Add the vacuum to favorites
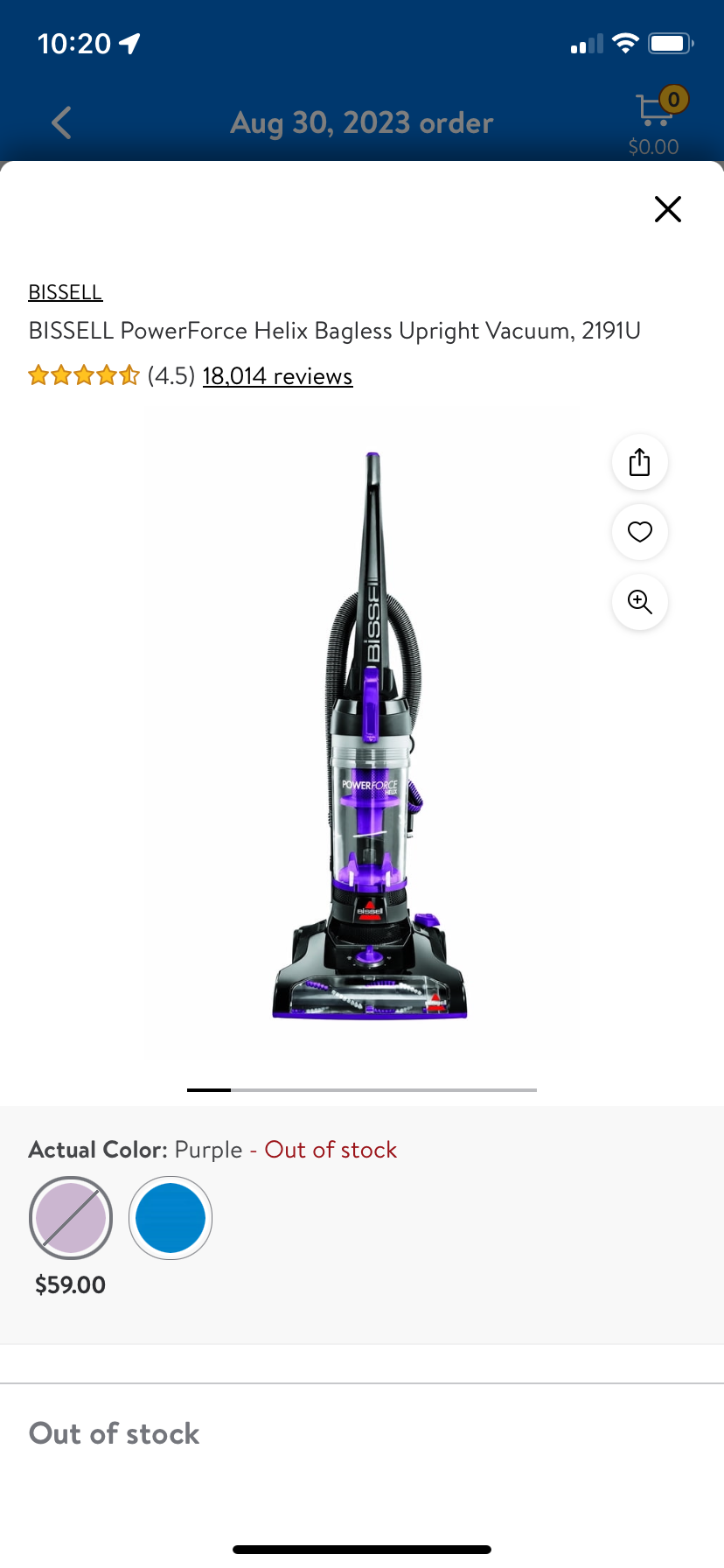Viewport: 724px width, 1568px height. coord(640,532)
